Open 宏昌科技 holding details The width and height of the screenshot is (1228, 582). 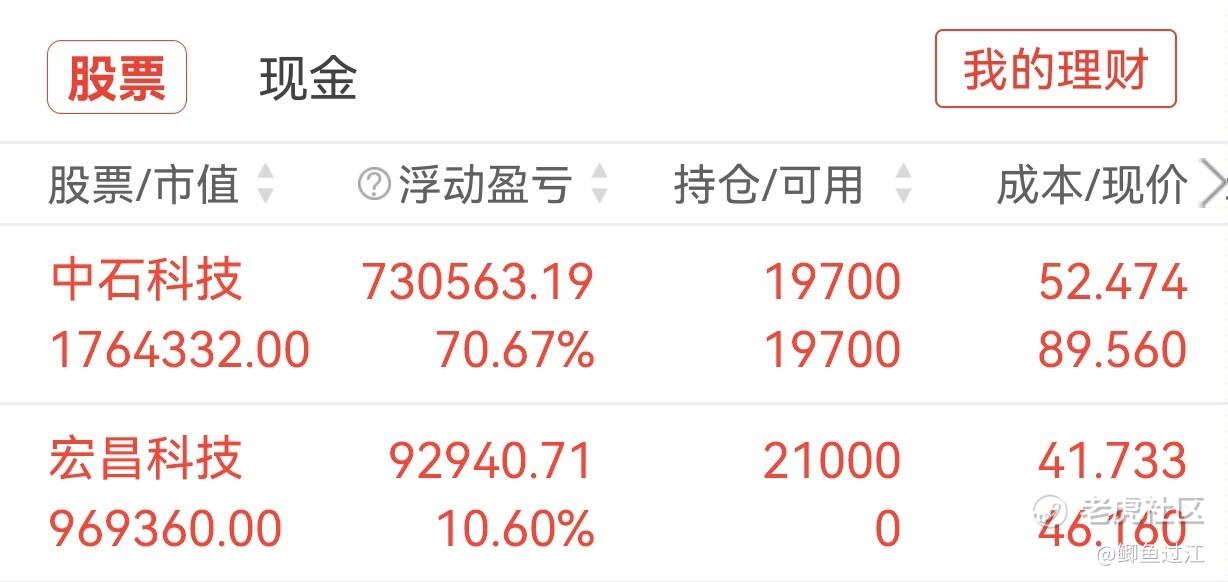pyautogui.click(x=614, y=494)
